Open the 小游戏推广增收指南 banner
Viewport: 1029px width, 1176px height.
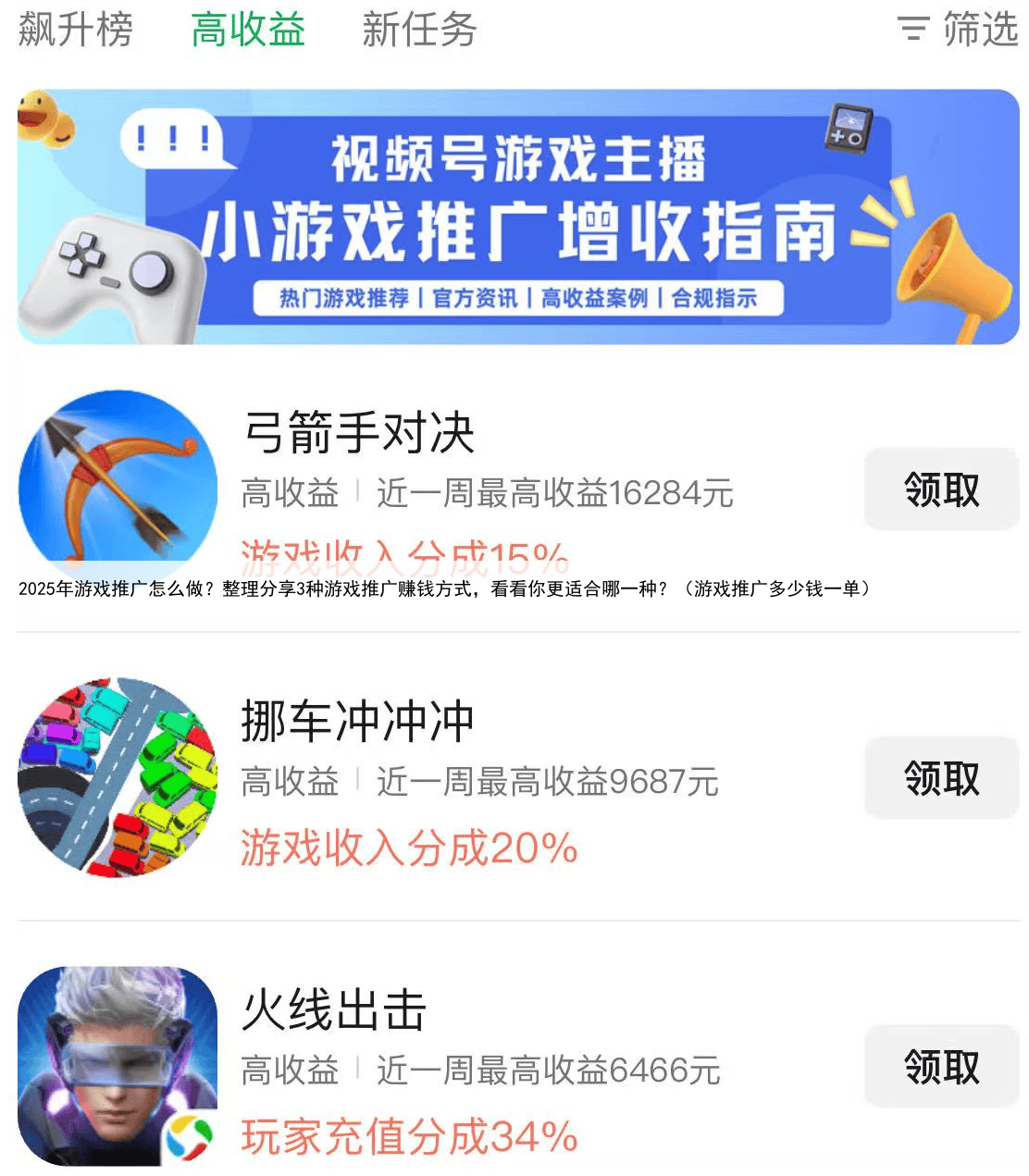coord(518,217)
